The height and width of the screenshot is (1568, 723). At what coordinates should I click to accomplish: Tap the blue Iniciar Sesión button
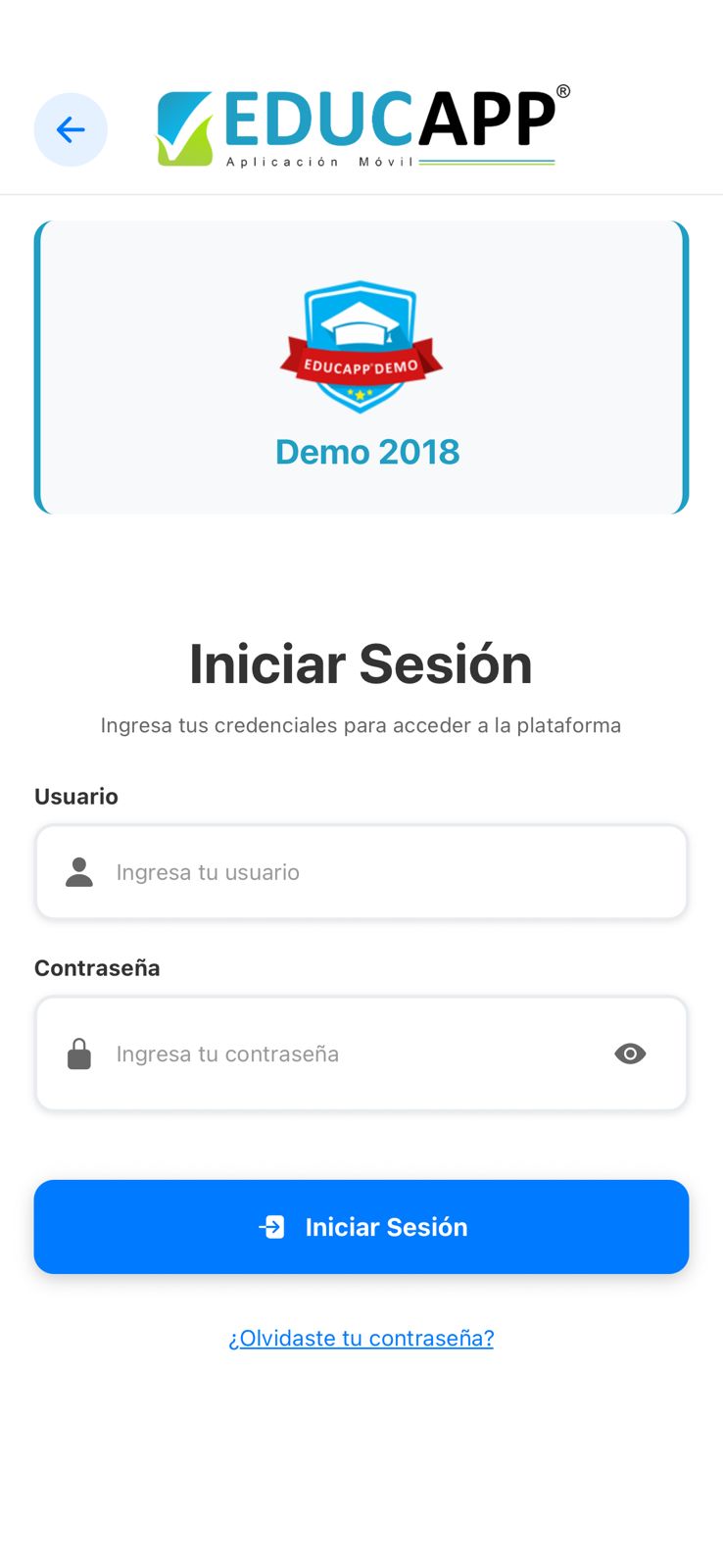coord(361,1227)
